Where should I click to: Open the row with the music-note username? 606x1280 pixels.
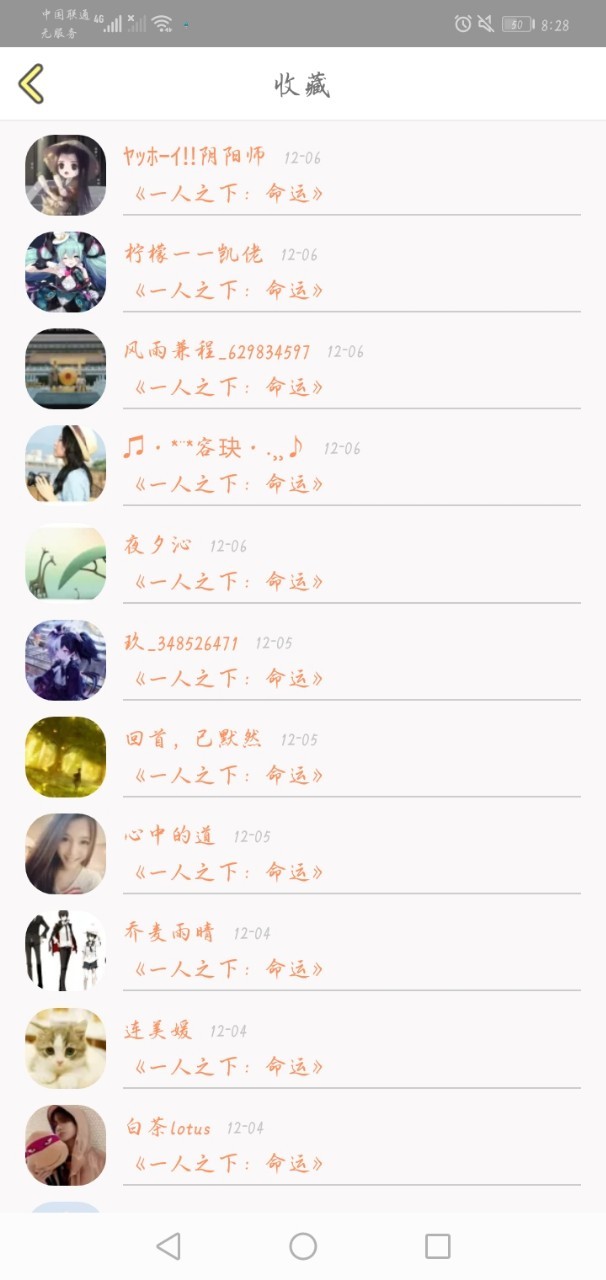[x=303, y=466]
